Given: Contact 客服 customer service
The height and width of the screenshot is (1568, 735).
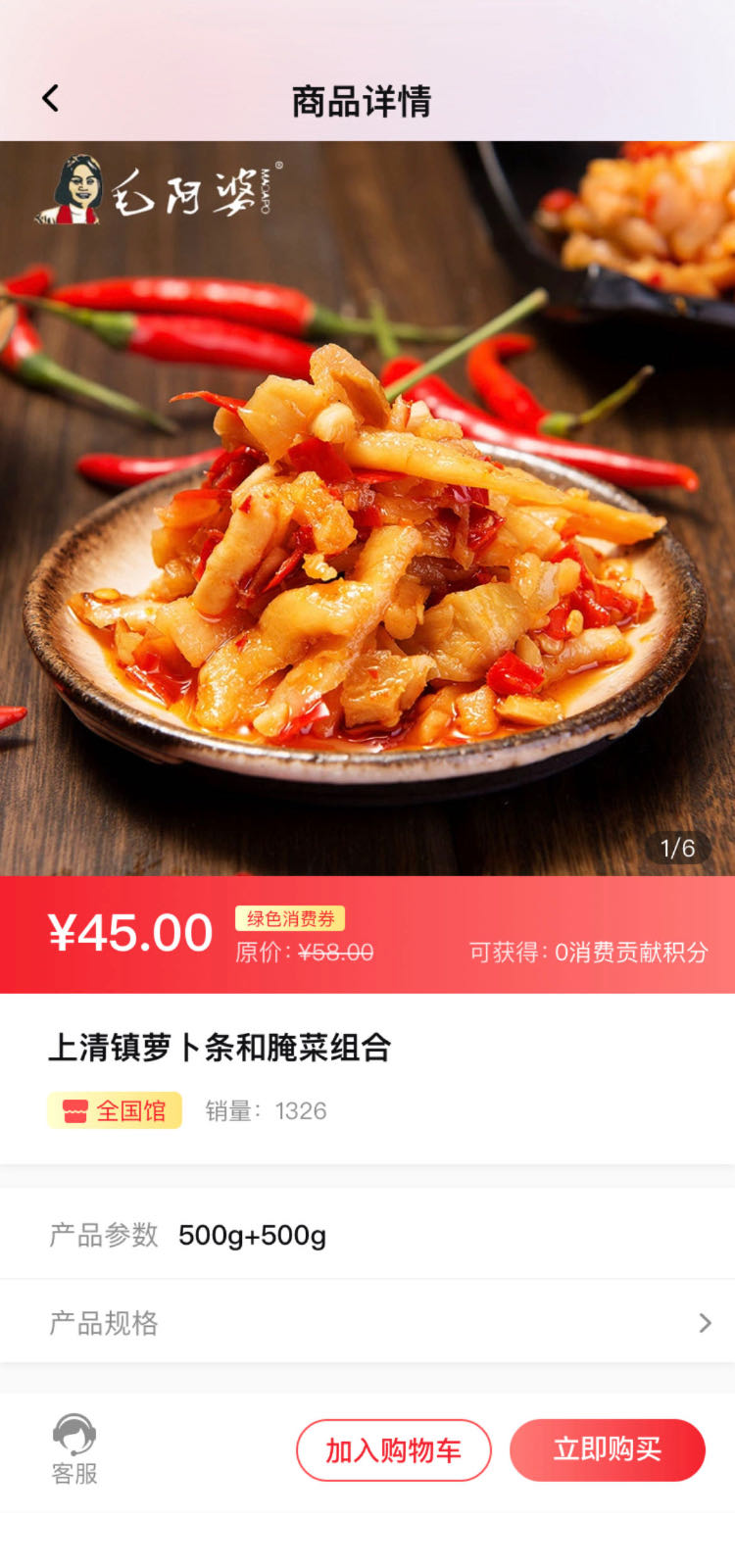Looking at the screenshot, I should pyautogui.click(x=74, y=1449).
